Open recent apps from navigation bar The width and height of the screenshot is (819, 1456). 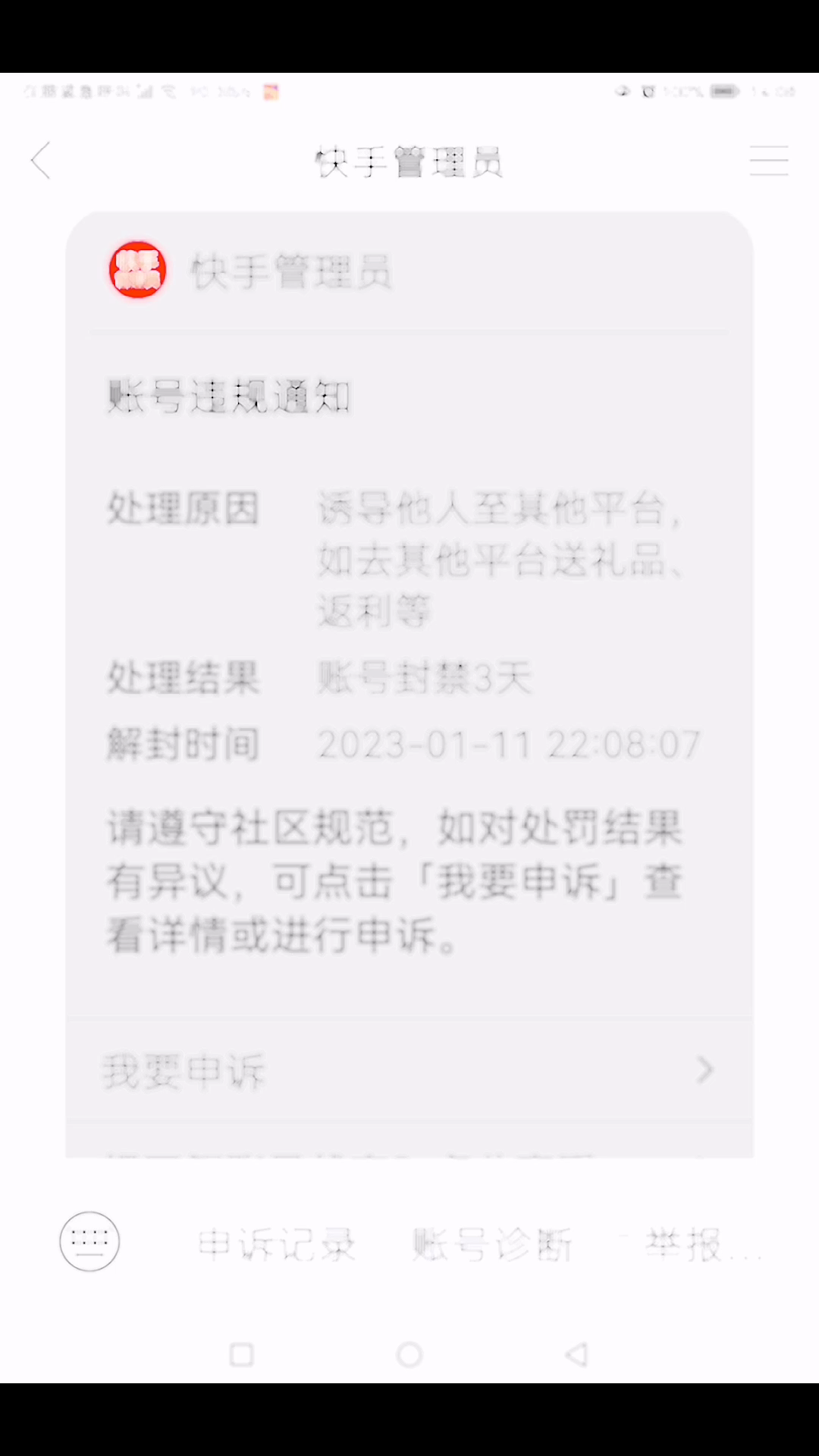point(242,1354)
